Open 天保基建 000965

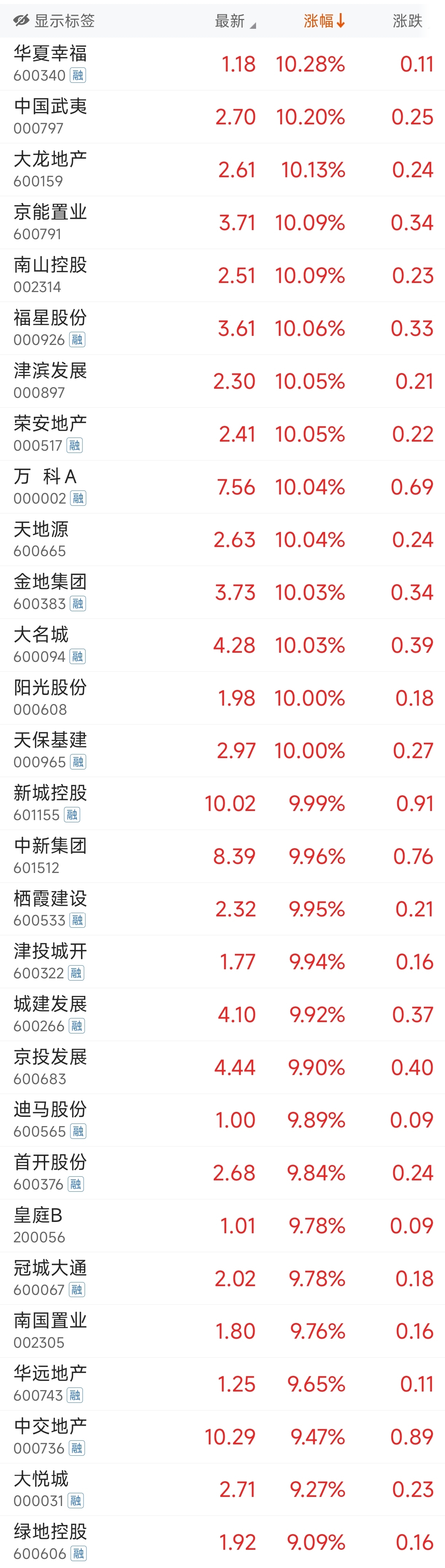(x=222, y=751)
